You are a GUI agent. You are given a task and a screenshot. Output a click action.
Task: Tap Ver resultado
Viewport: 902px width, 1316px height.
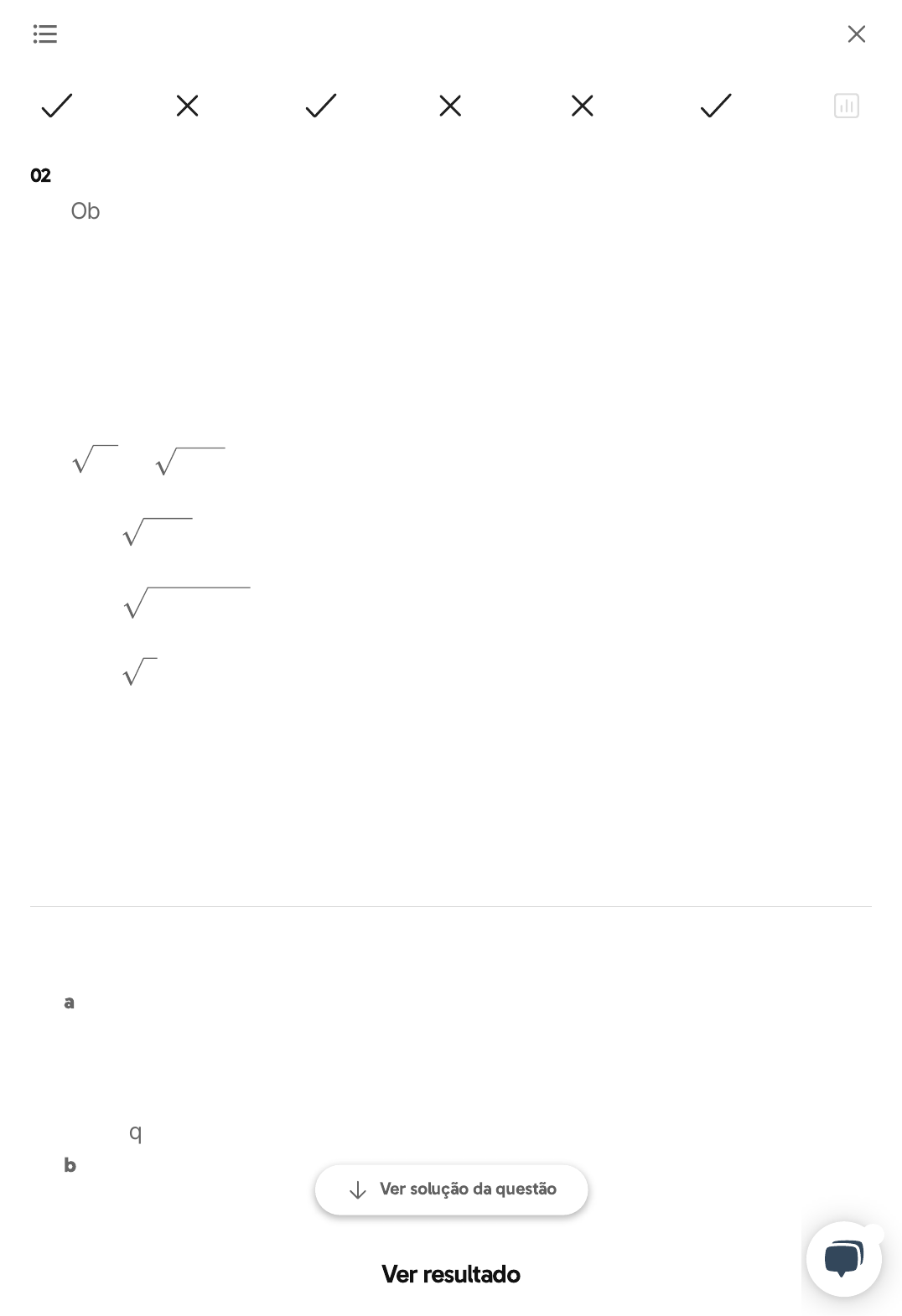coord(451,1274)
